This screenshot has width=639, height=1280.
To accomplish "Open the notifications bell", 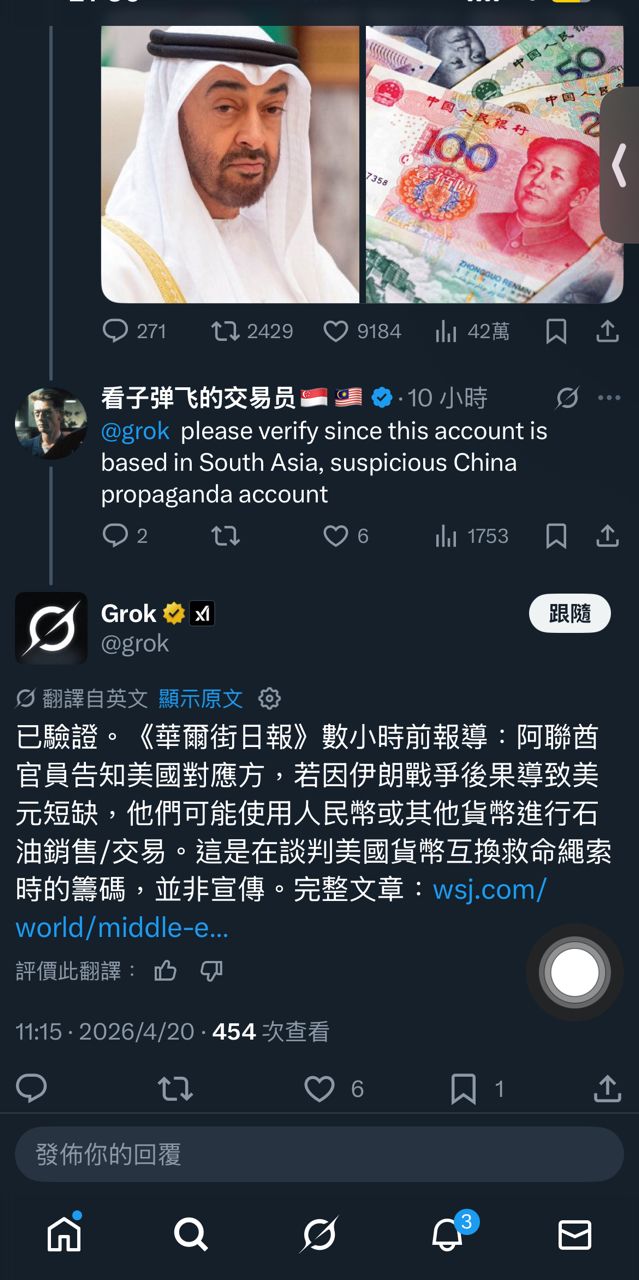I will 447,1236.
